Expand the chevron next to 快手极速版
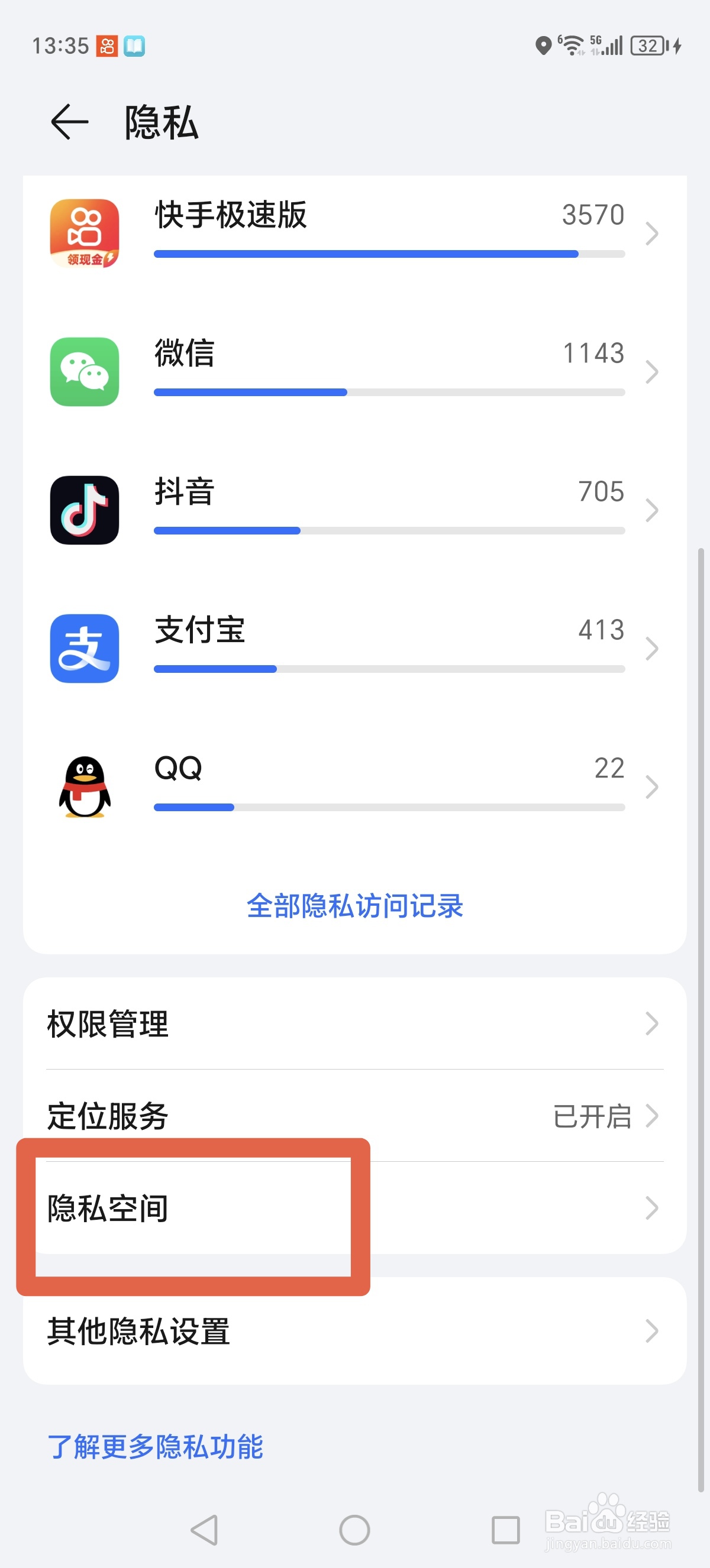Image resolution: width=710 pixels, height=1568 pixels. click(653, 234)
